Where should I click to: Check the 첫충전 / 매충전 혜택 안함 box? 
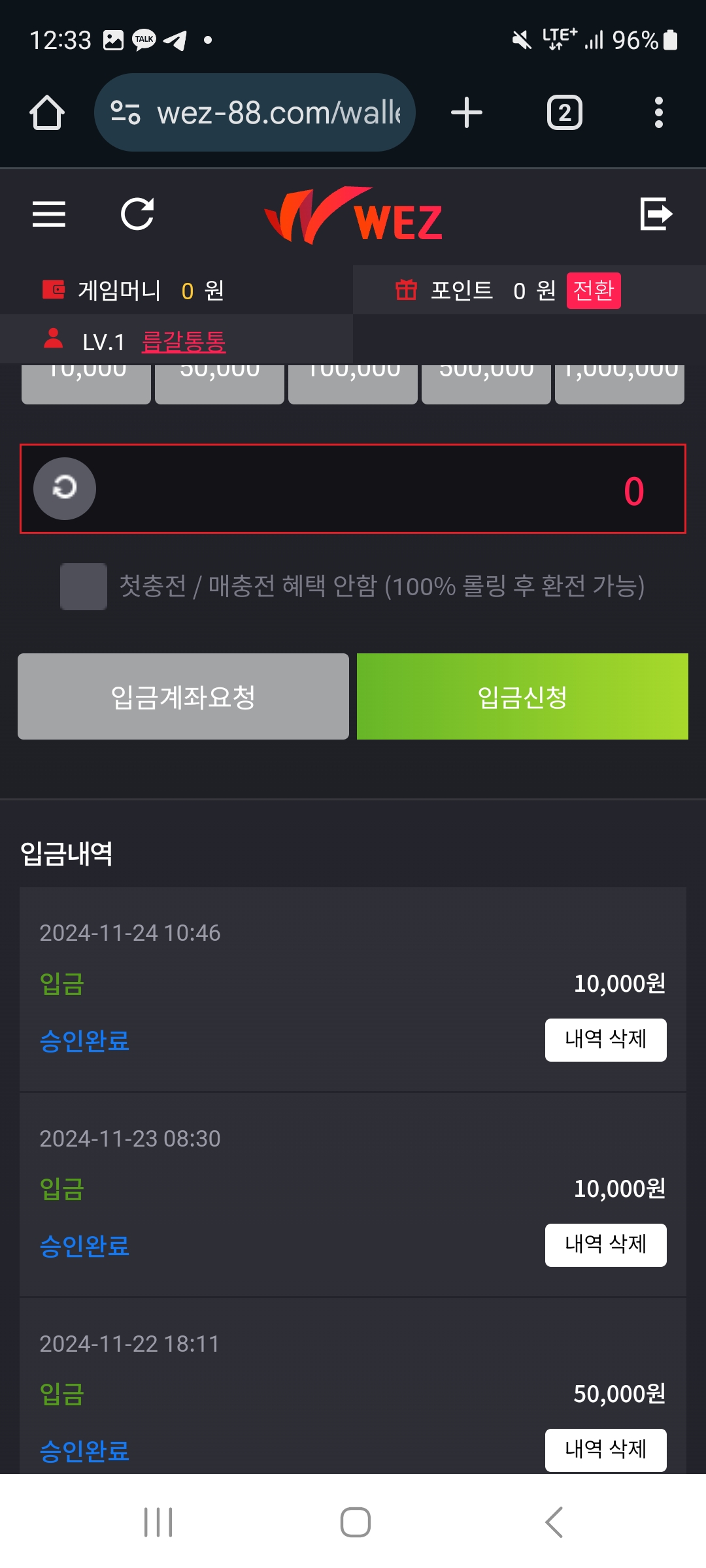[x=84, y=587]
